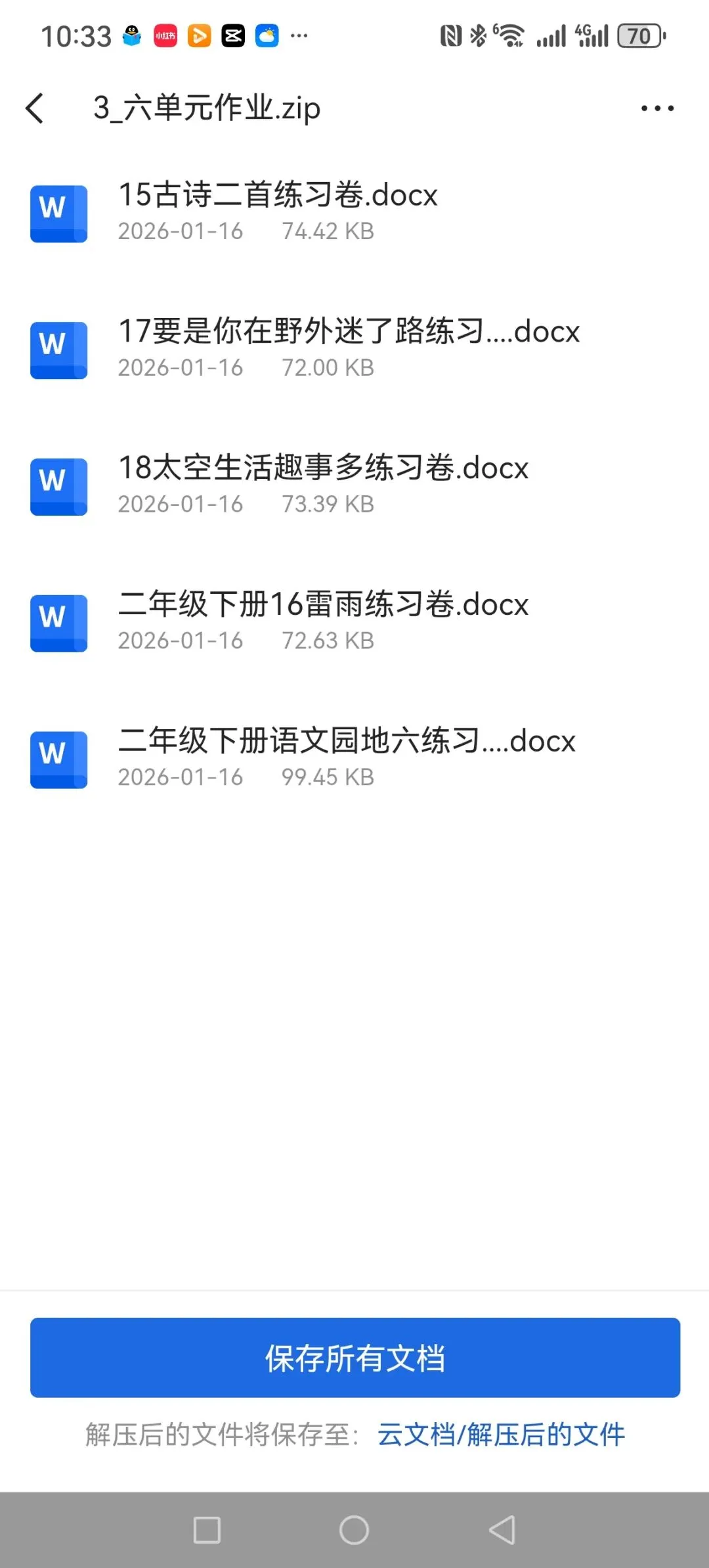The image size is (709, 1568).
Task: Open the 云文档/解压后的文件 save location link
Action: [501, 1435]
